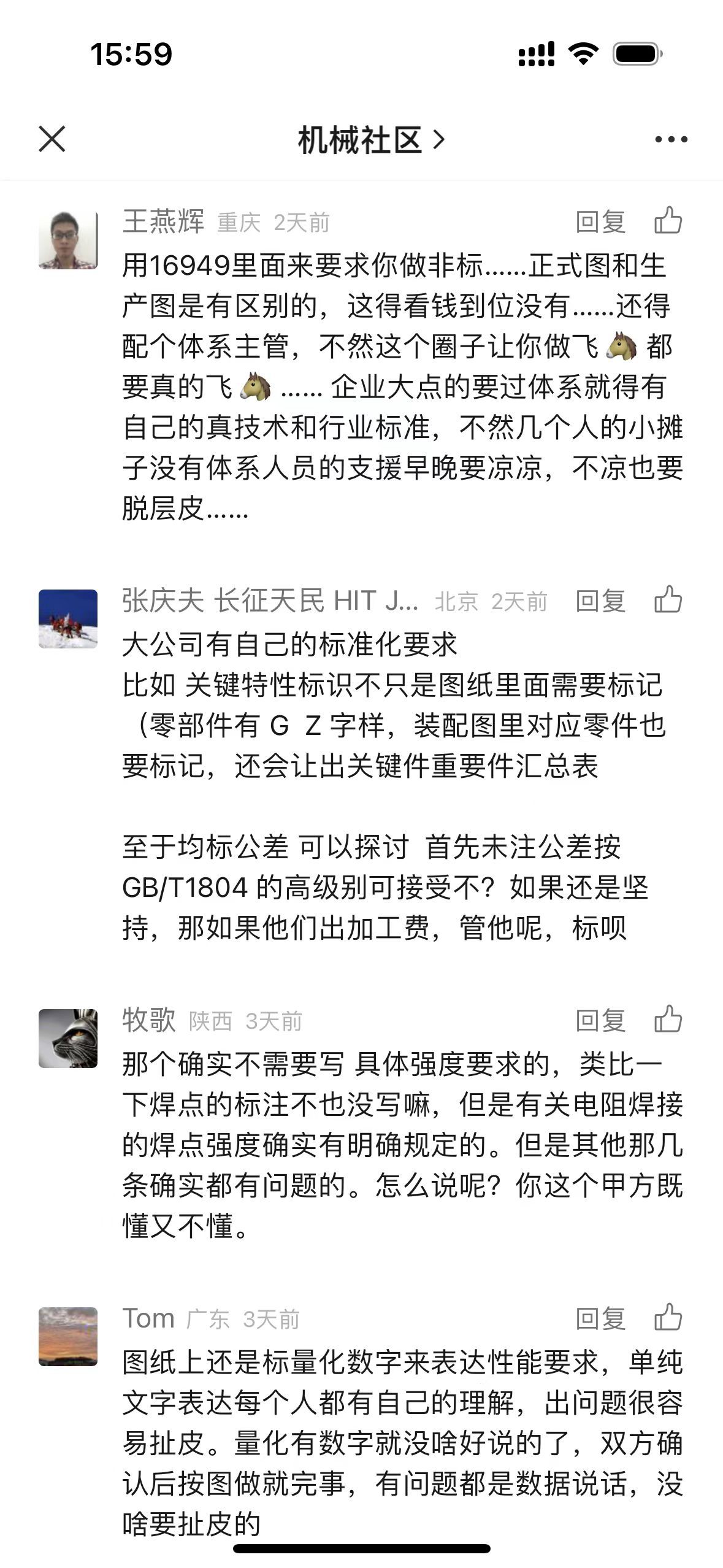
Task: Like 张庆夫's comment
Action: 668,599
